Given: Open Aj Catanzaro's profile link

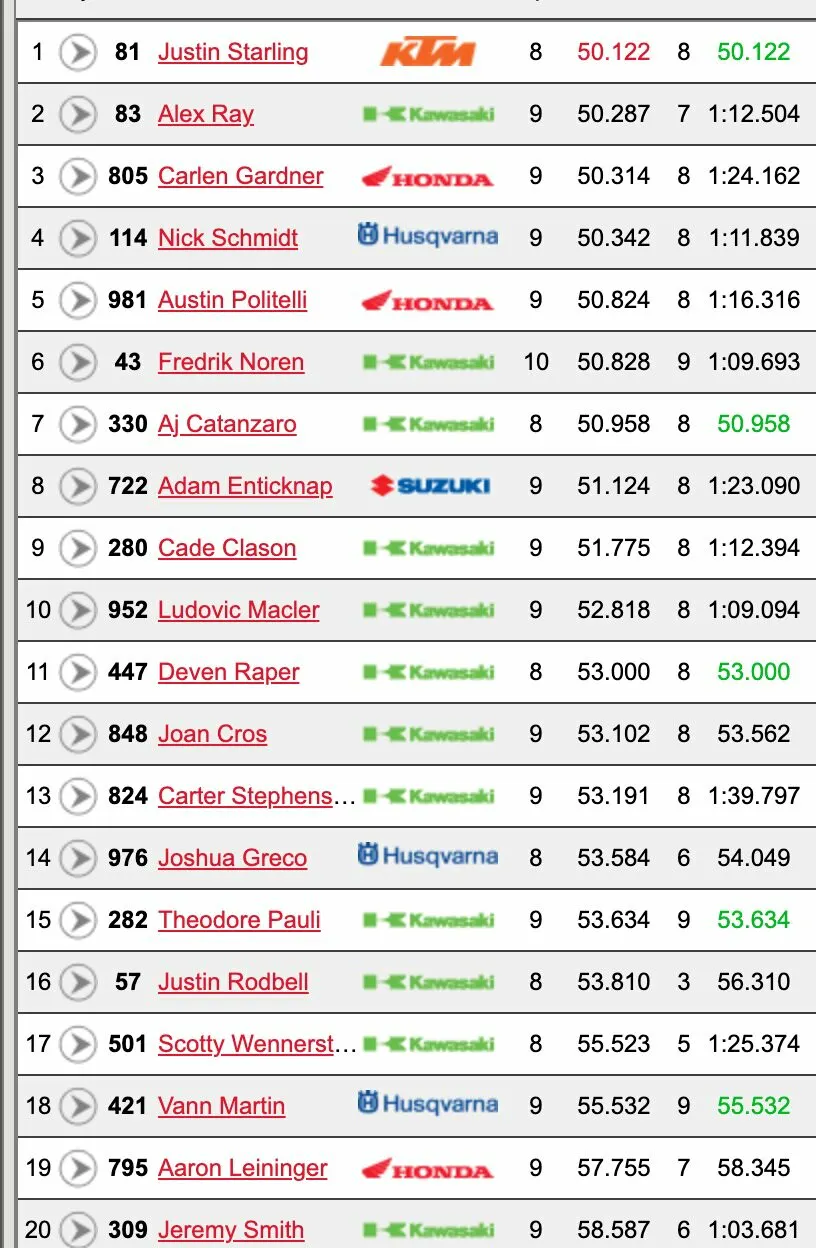Looking at the screenshot, I should coord(227,424).
